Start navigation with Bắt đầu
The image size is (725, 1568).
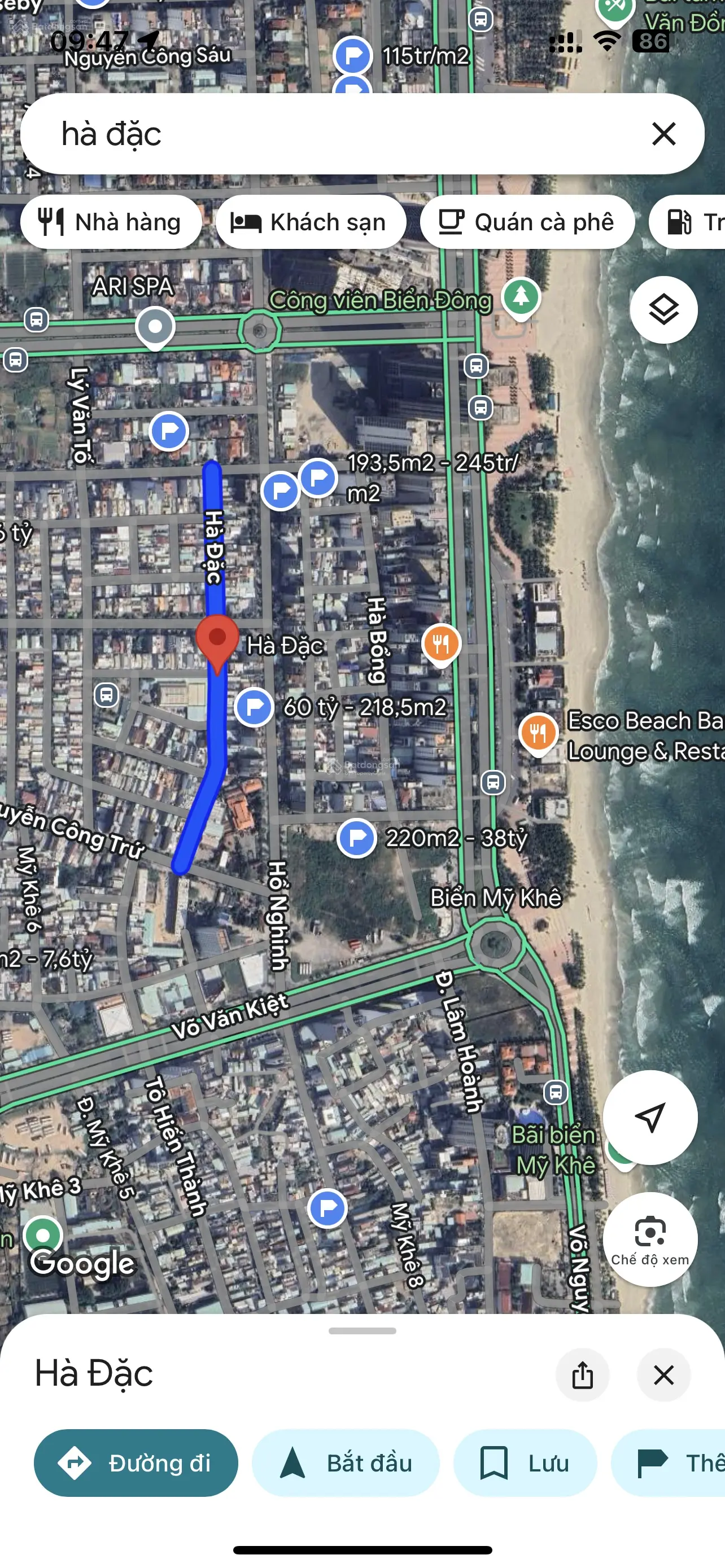click(346, 1462)
